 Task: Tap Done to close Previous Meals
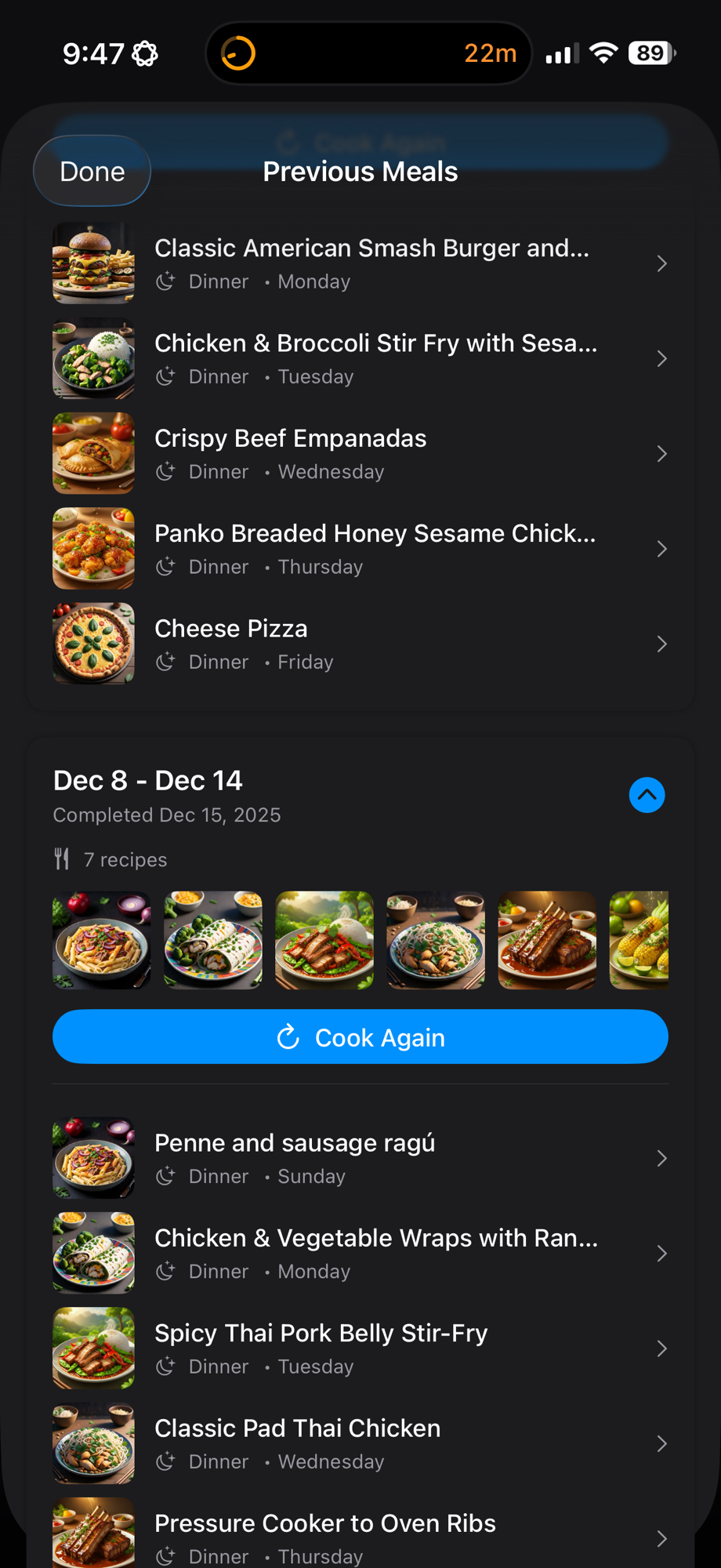[x=92, y=172]
